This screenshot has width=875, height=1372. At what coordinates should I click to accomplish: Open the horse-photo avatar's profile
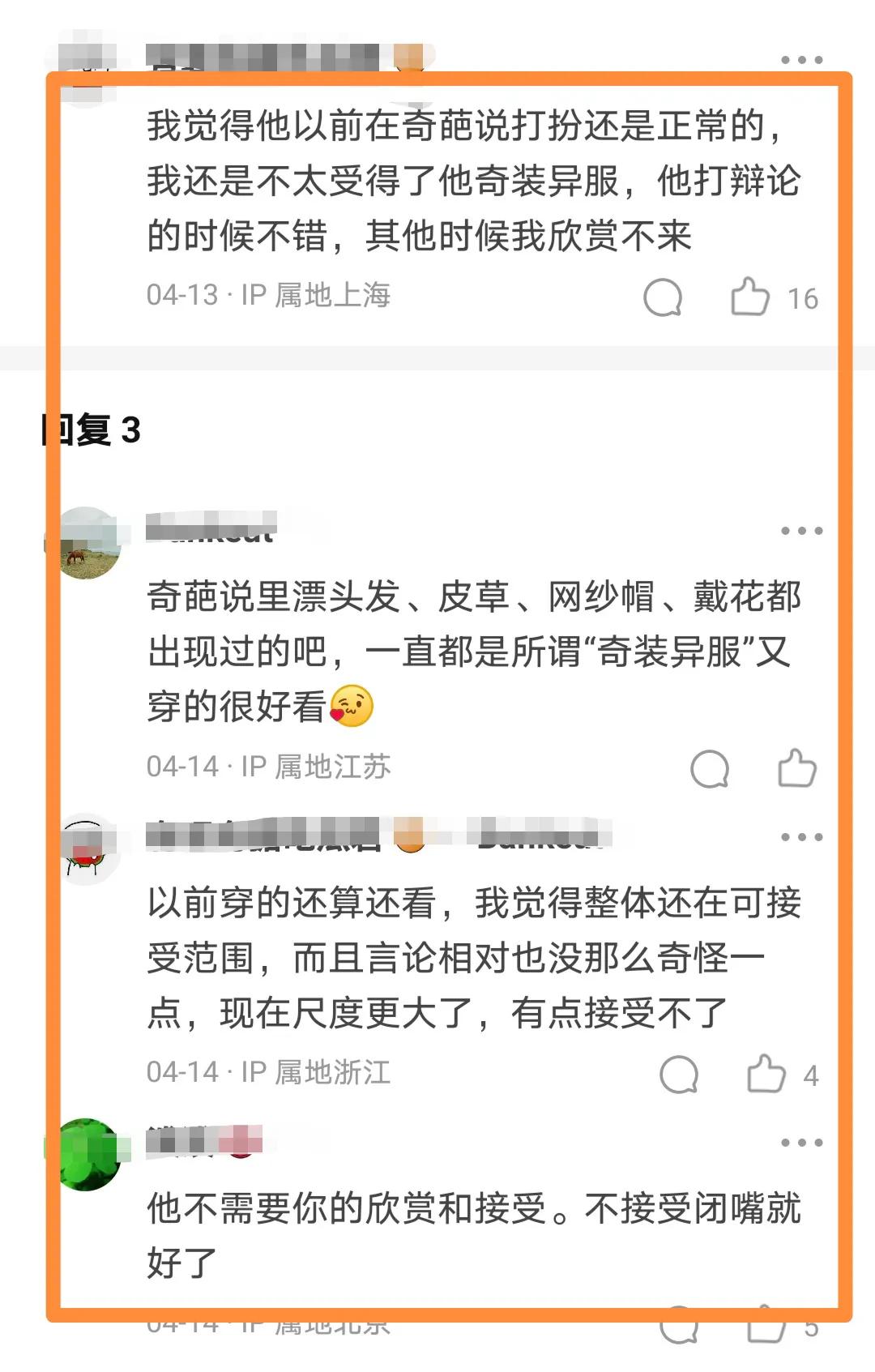point(86,543)
